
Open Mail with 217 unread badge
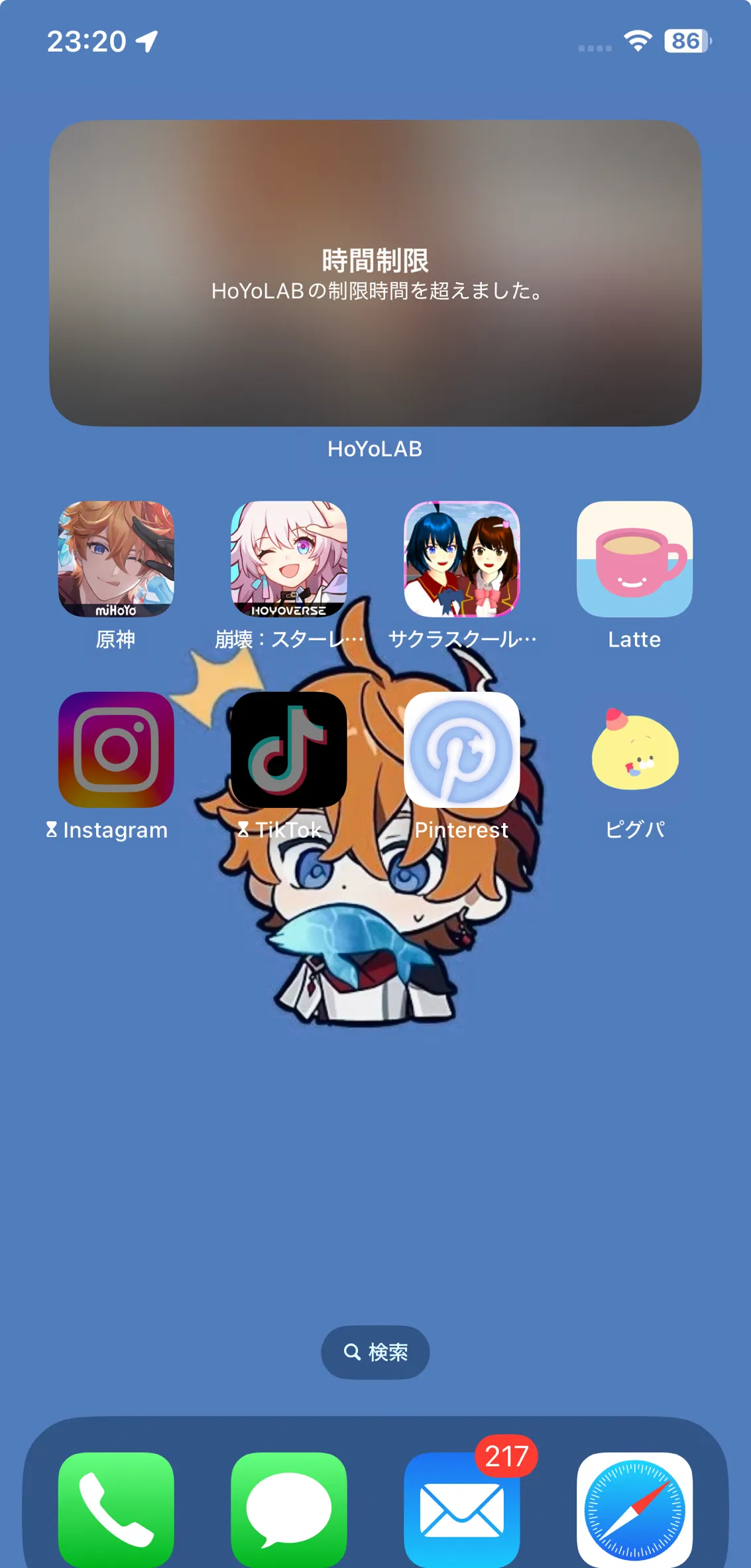coord(462,1510)
